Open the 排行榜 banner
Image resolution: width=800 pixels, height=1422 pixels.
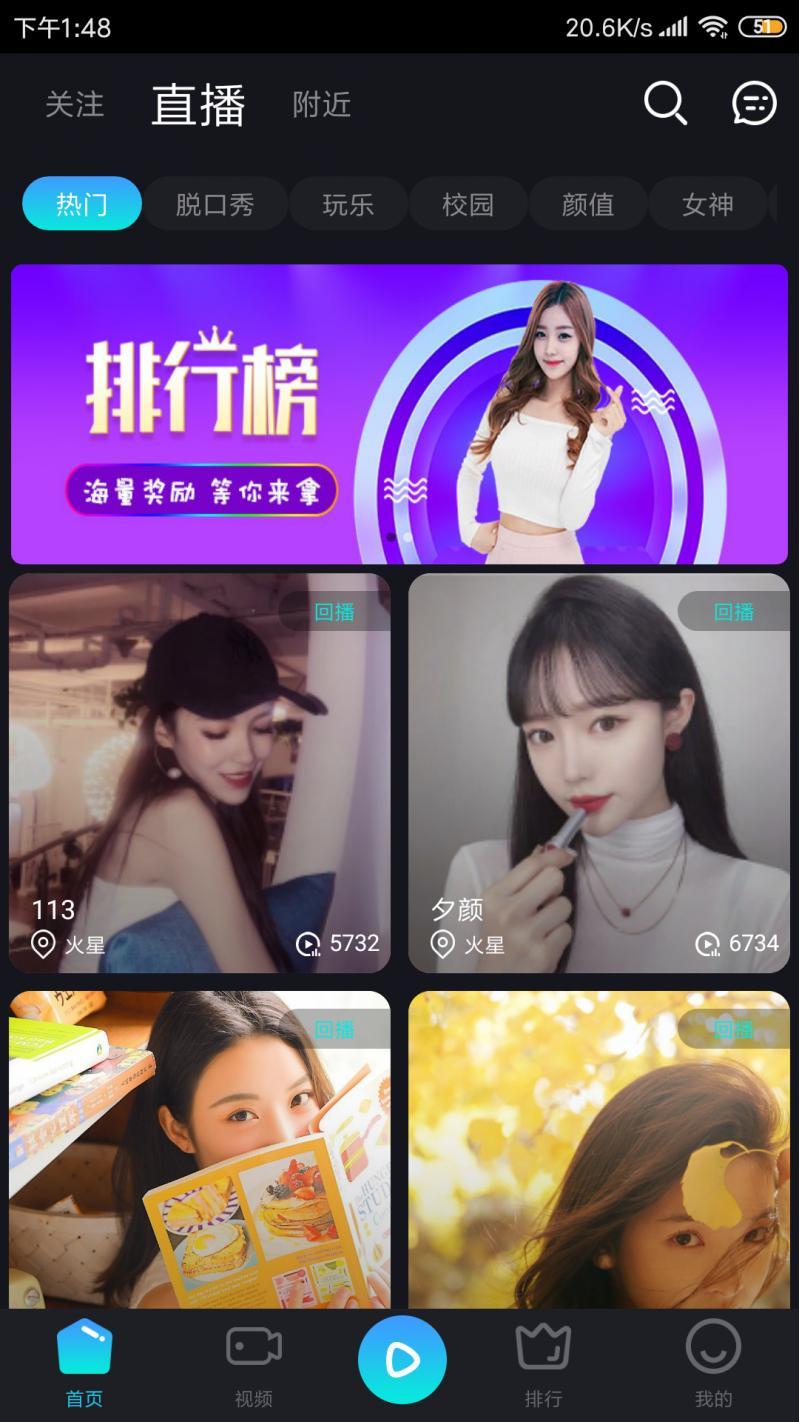399,414
